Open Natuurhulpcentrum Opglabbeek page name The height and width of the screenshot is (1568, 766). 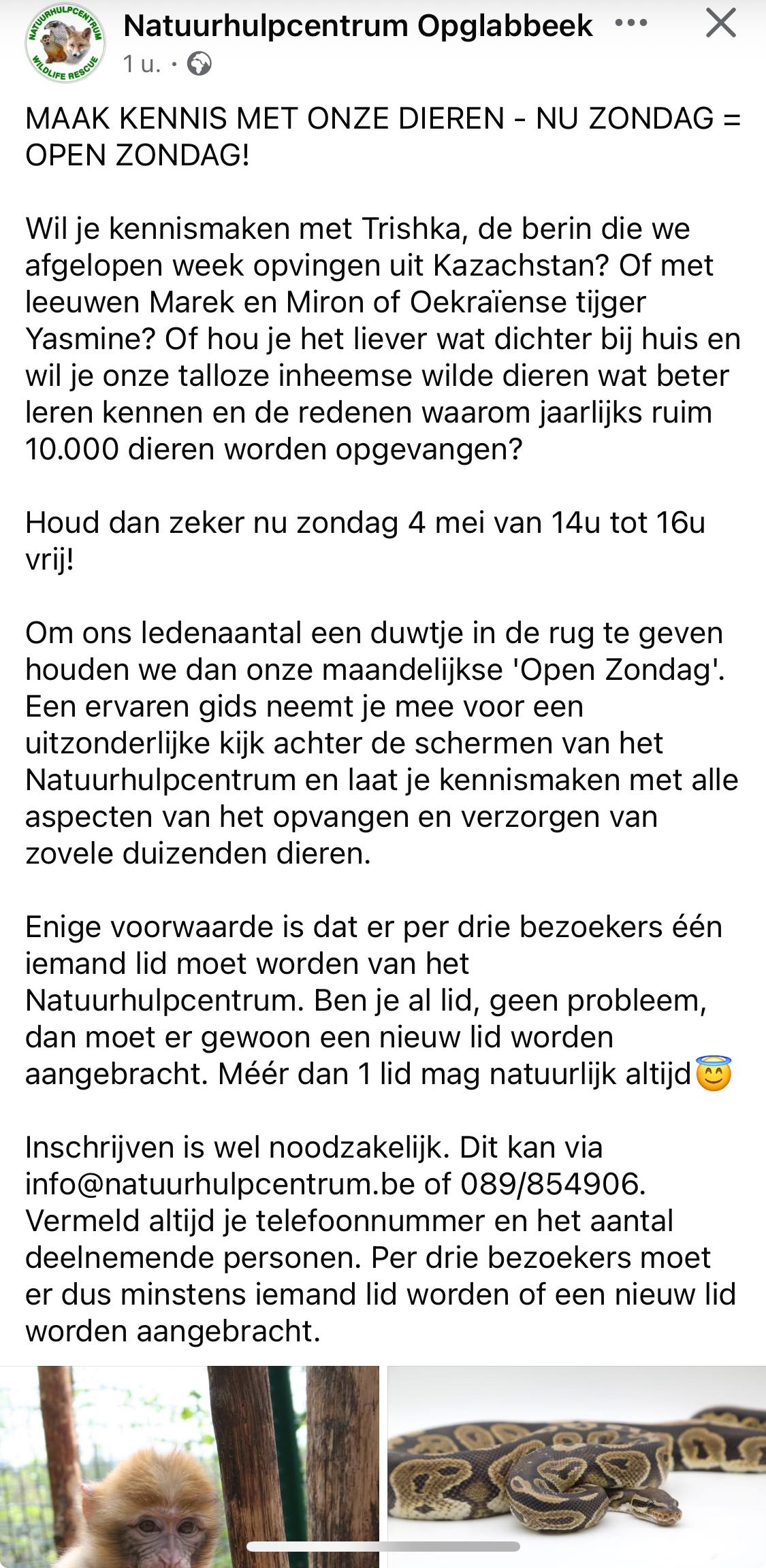click(358, 26)
